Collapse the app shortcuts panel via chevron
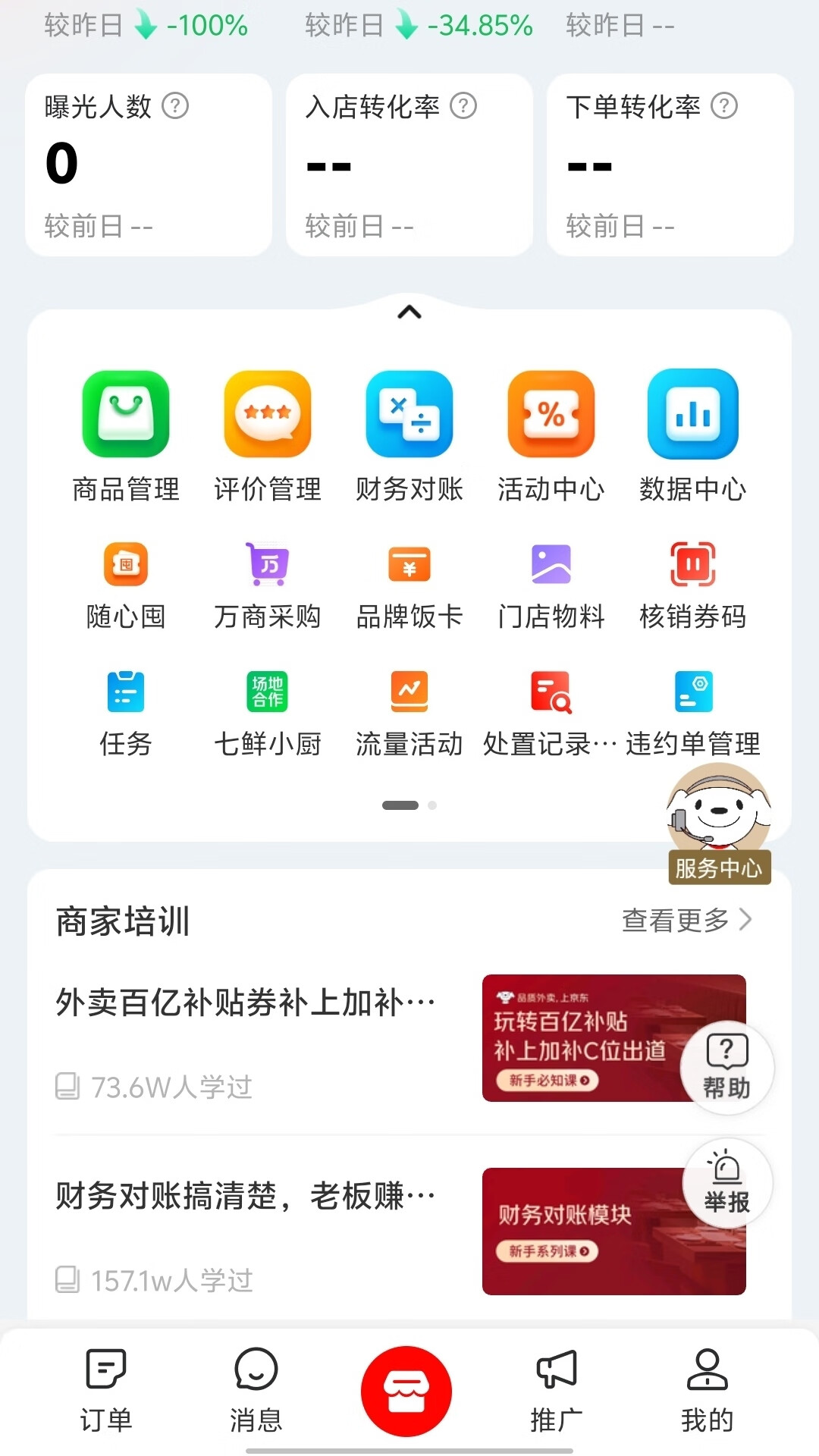Screen dimensions: 819x1456 pyautogui.click(x=409, y=312)
